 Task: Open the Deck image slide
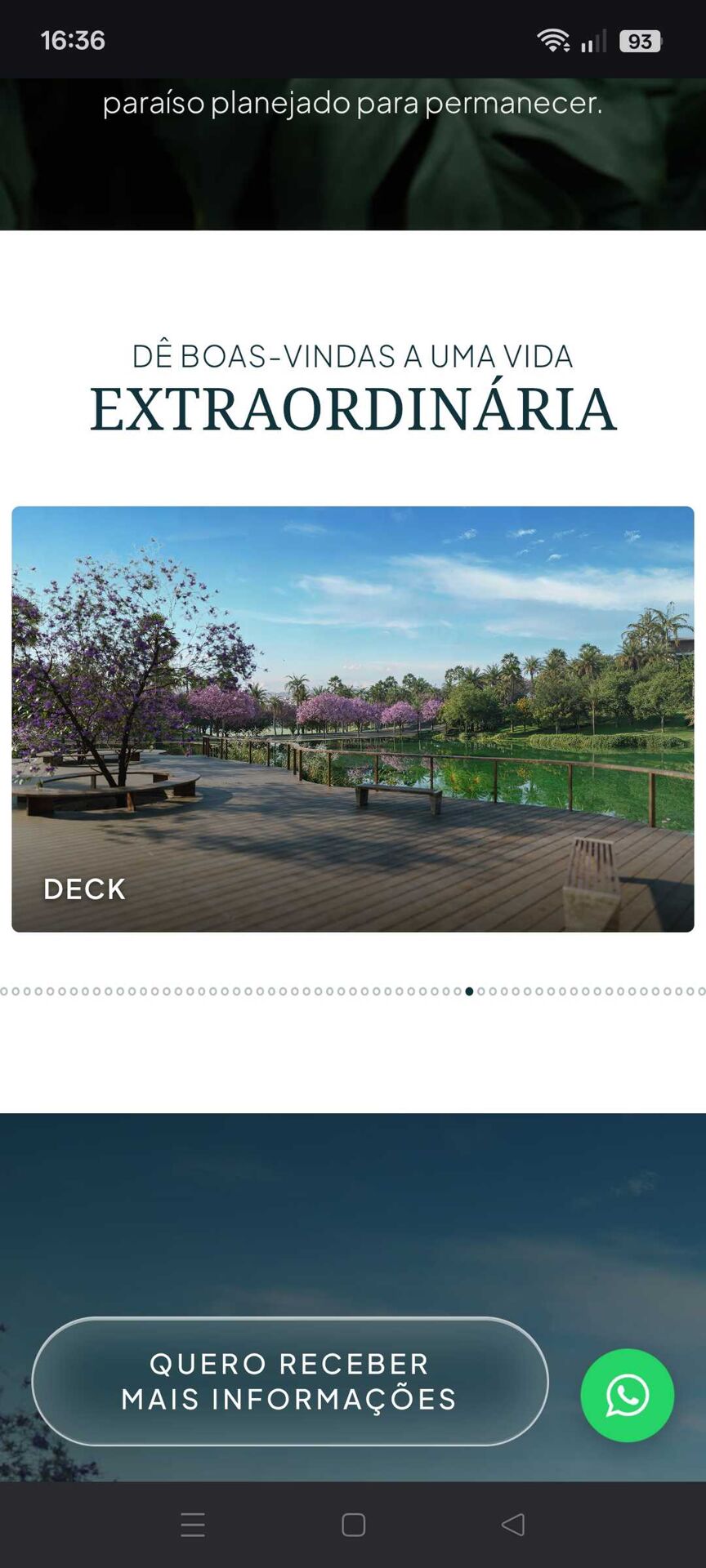coord(353,719)
